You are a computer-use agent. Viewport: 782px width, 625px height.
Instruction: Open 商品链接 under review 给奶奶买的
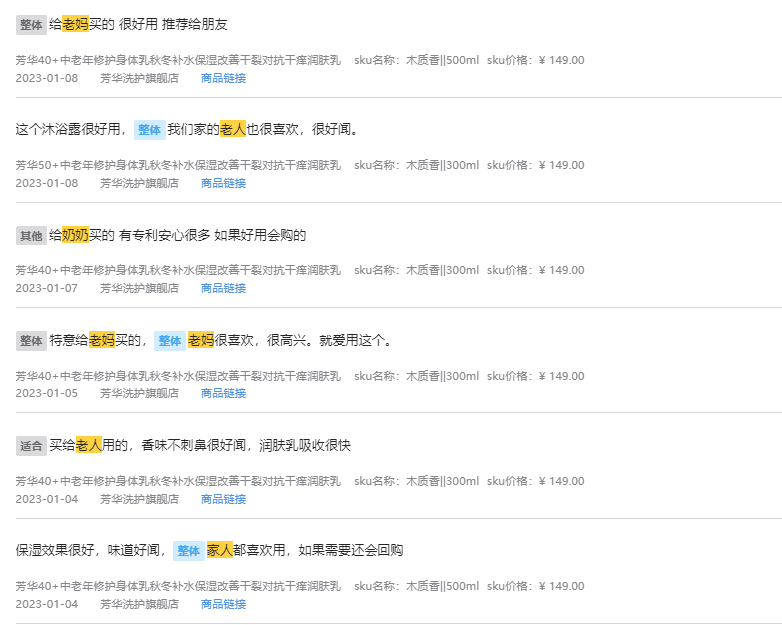point(223,288)
